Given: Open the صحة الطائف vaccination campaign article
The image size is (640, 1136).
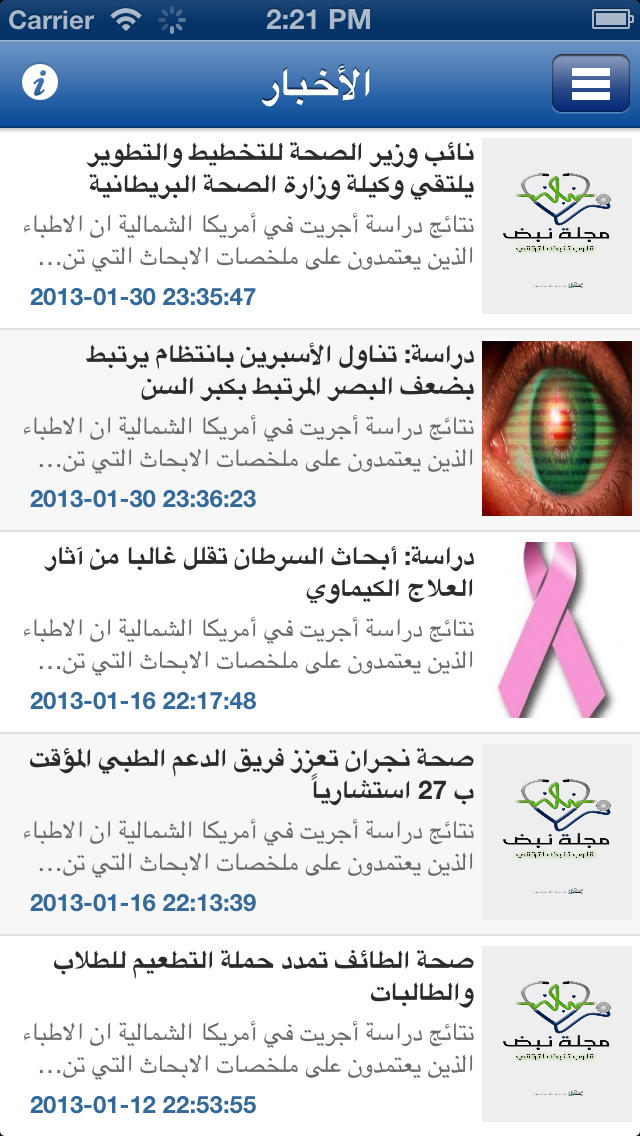Looking at the screenshot, I should pos(320,1036).
